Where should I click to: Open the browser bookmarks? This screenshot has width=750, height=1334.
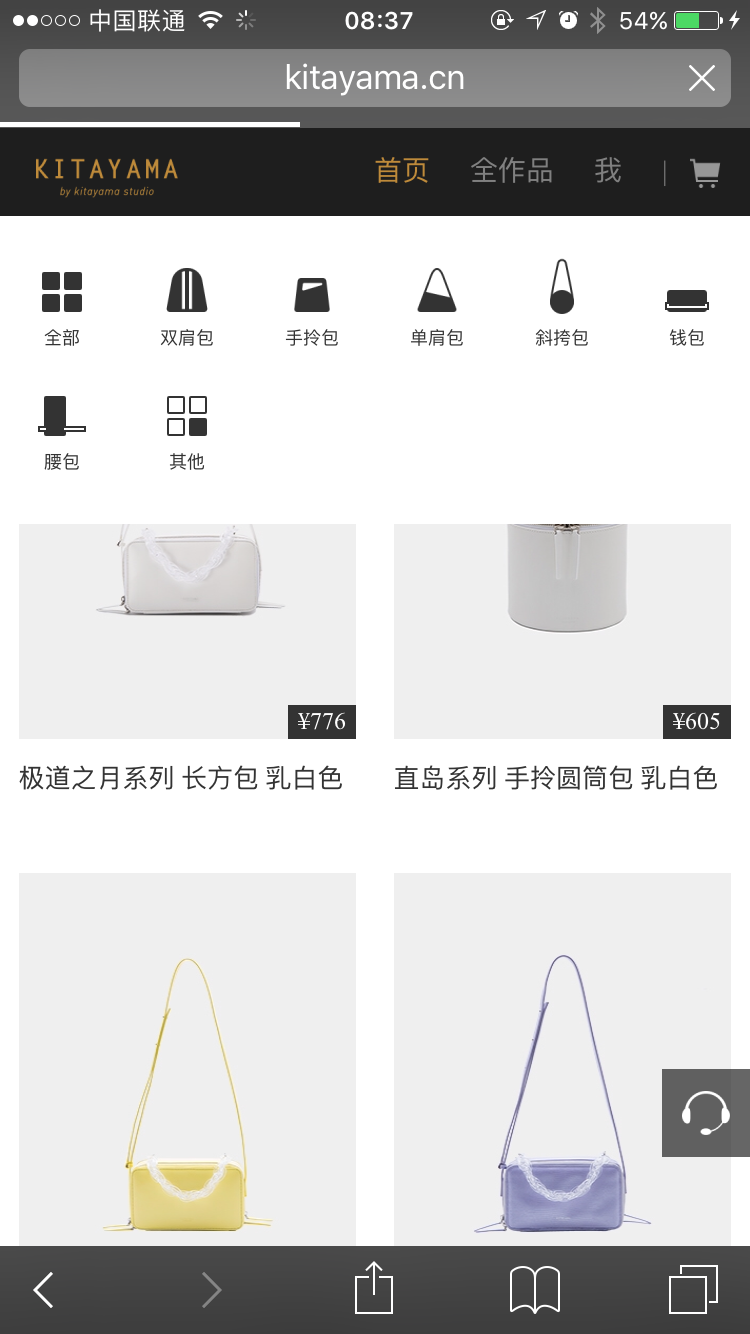pyautogui.click(x=535, y=1290)
